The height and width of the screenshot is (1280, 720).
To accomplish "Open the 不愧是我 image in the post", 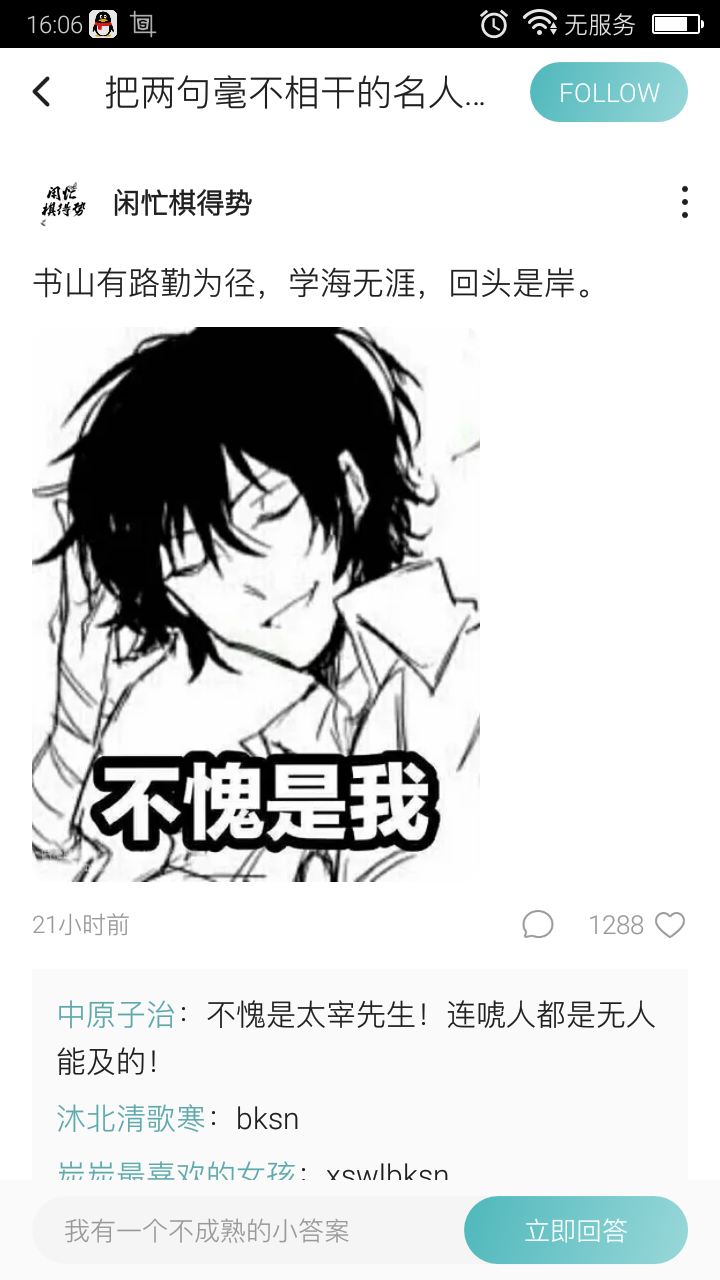I will [256, 604].
